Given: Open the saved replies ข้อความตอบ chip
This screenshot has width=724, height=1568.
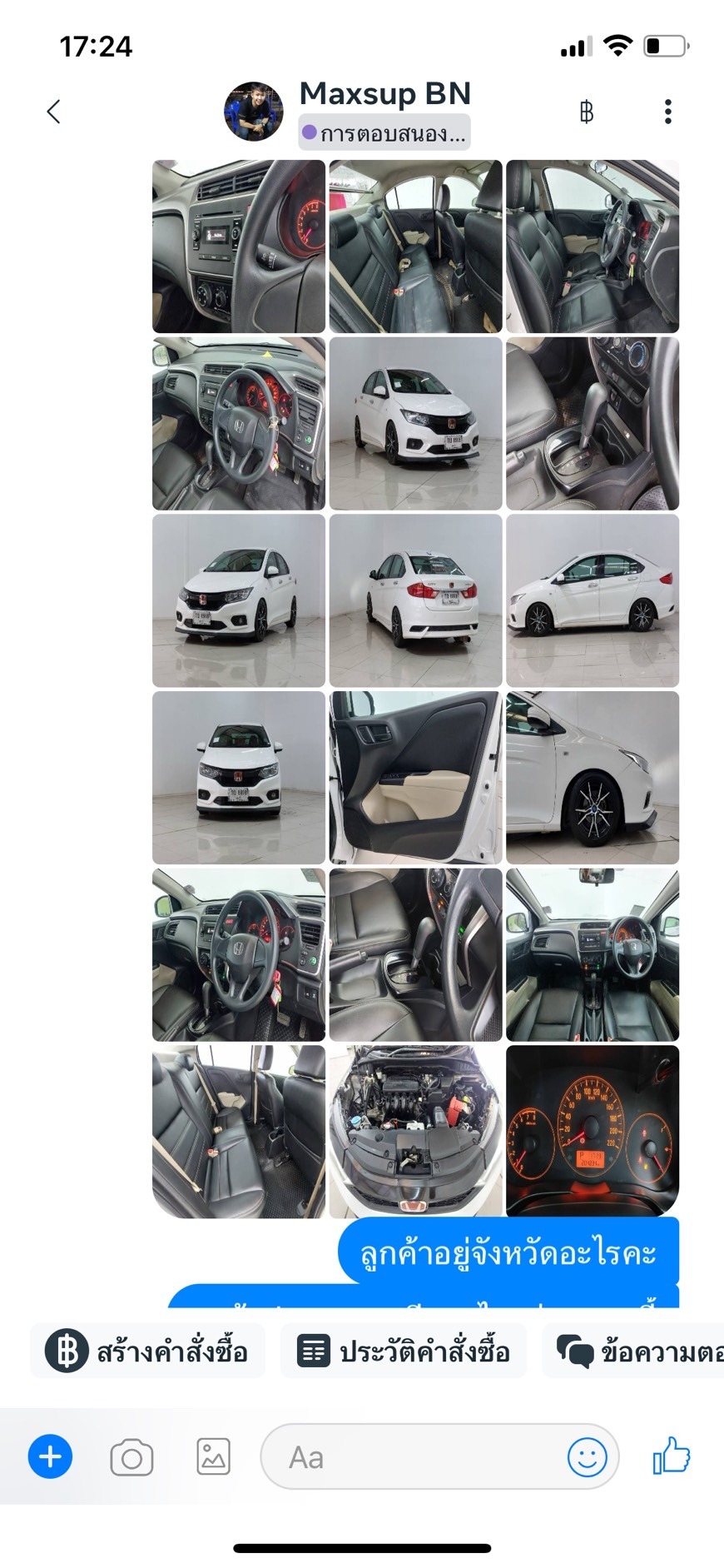Looking at the screenshot, I should (633, 1350).
